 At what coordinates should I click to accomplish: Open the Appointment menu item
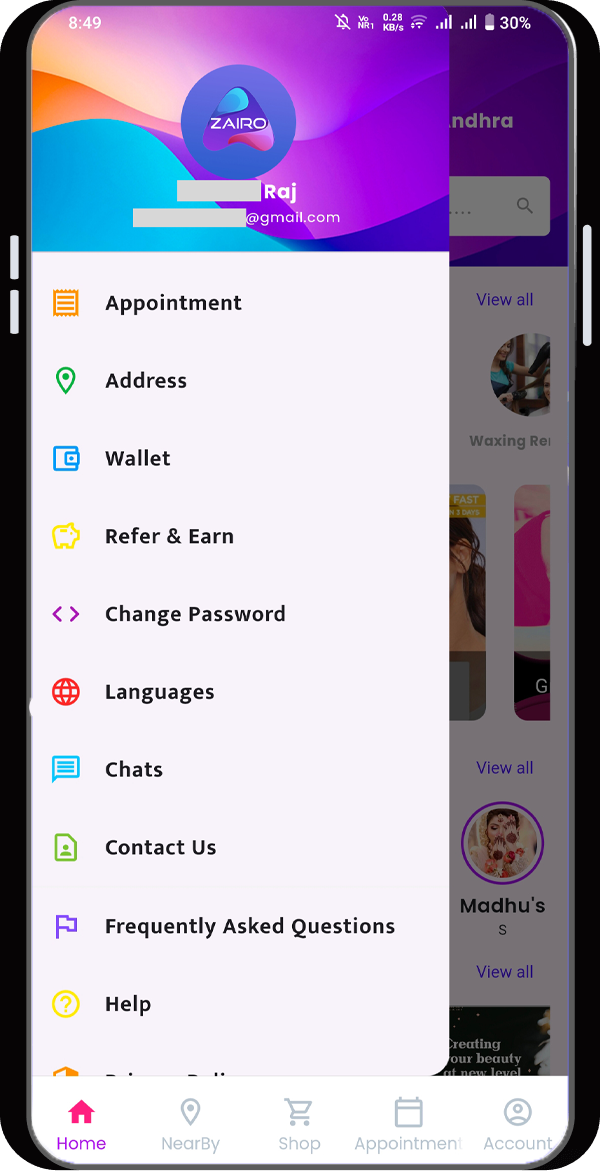click(173, 303)
